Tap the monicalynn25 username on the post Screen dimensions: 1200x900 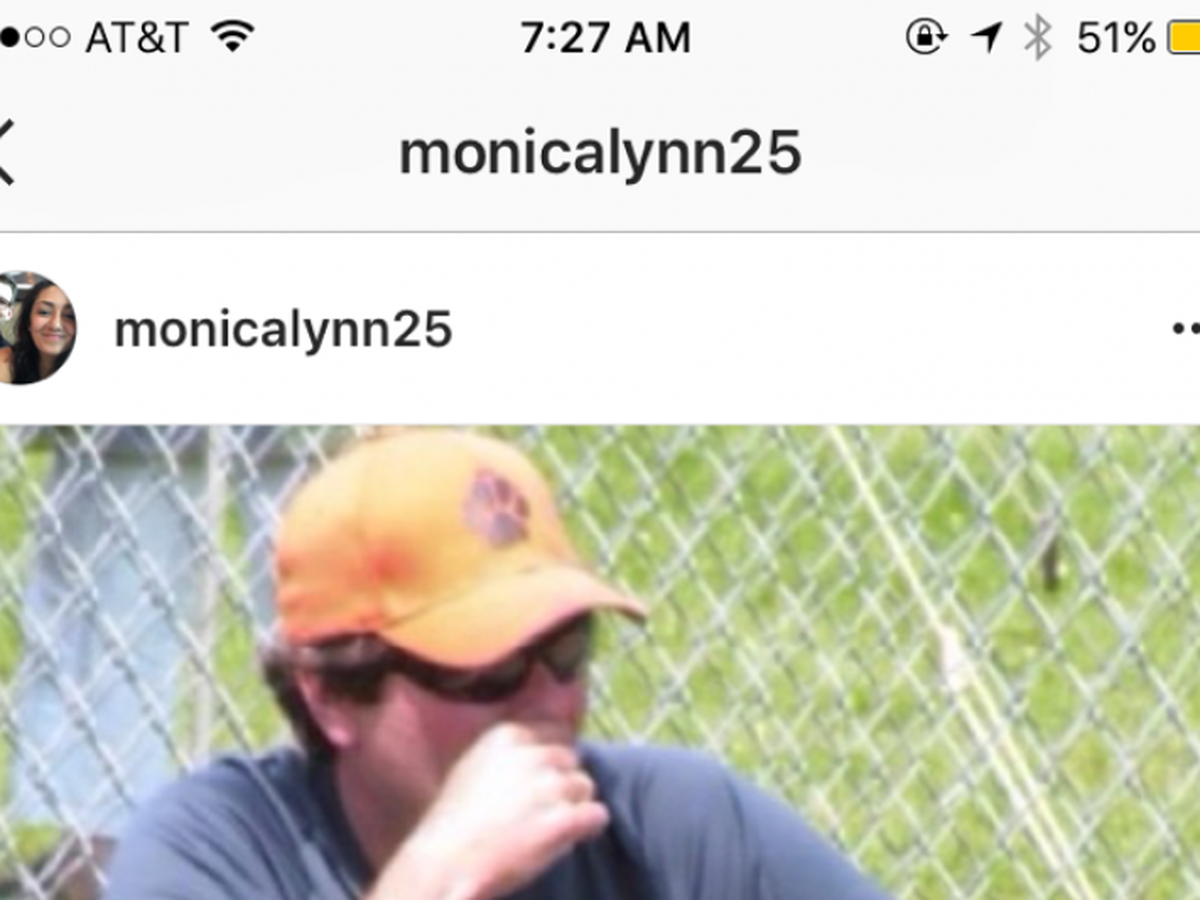[283, 329]
